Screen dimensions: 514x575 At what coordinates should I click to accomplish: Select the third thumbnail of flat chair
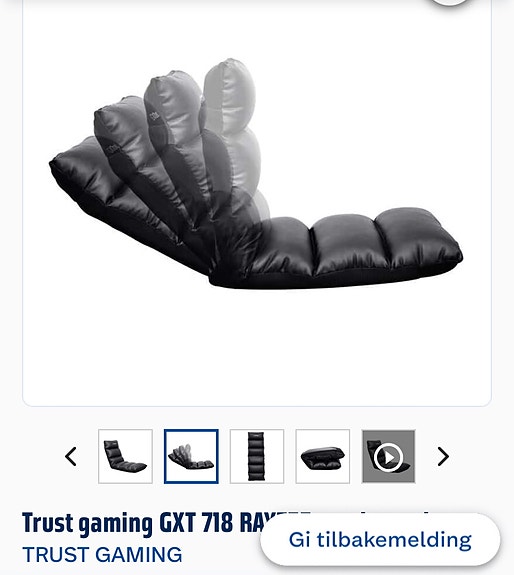pos(257,457)
